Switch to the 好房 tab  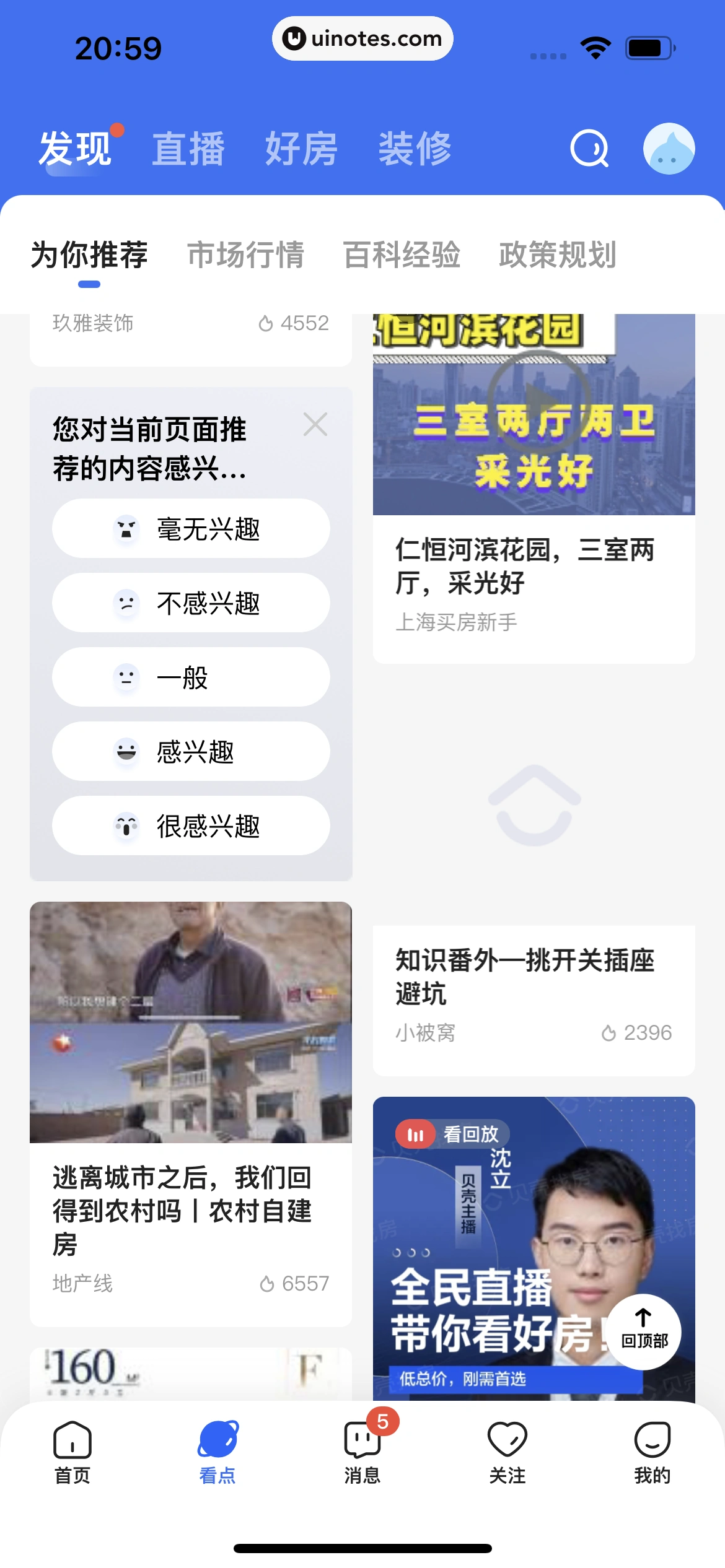click(301, 149)
